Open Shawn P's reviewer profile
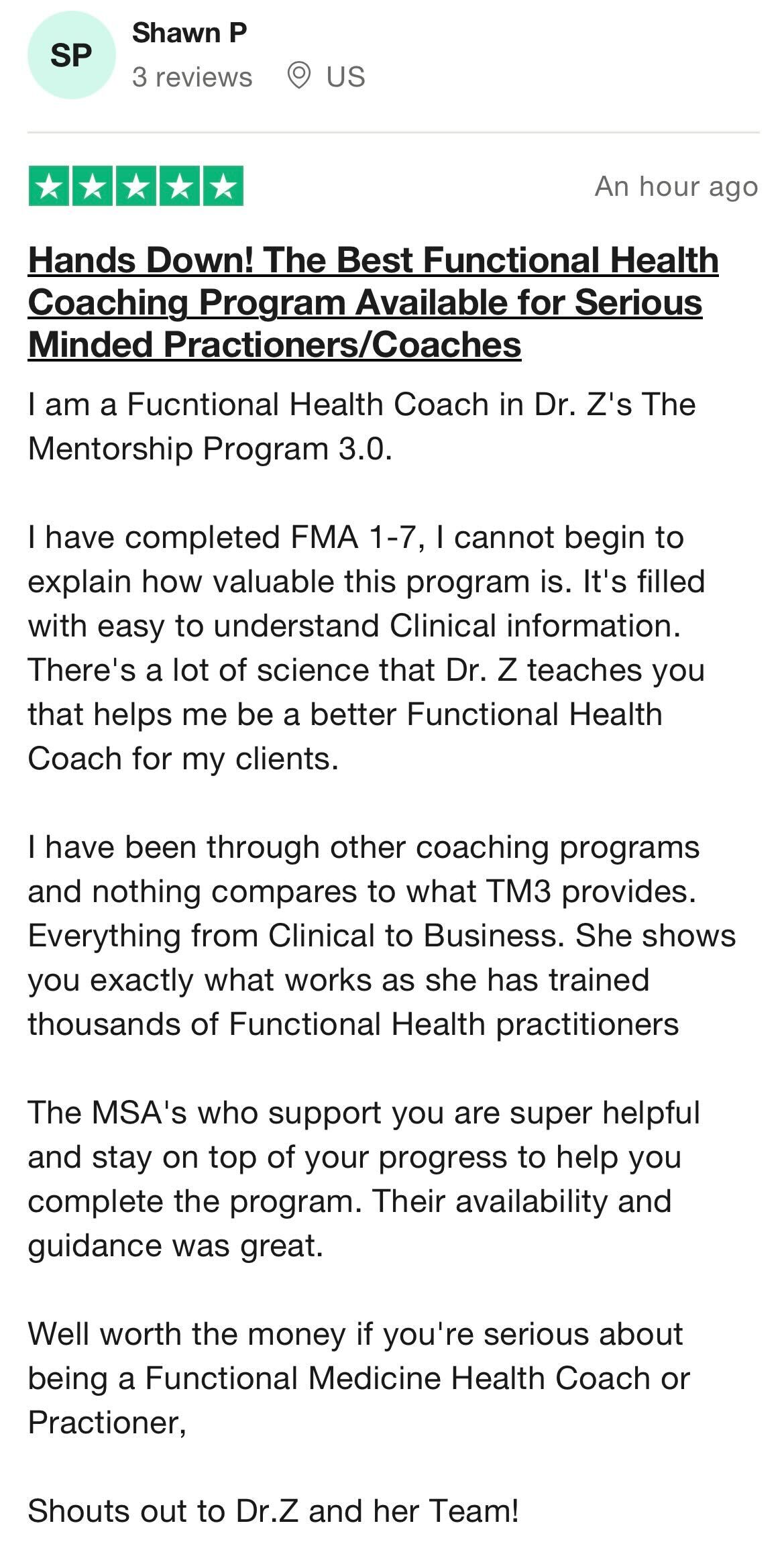 189,33
